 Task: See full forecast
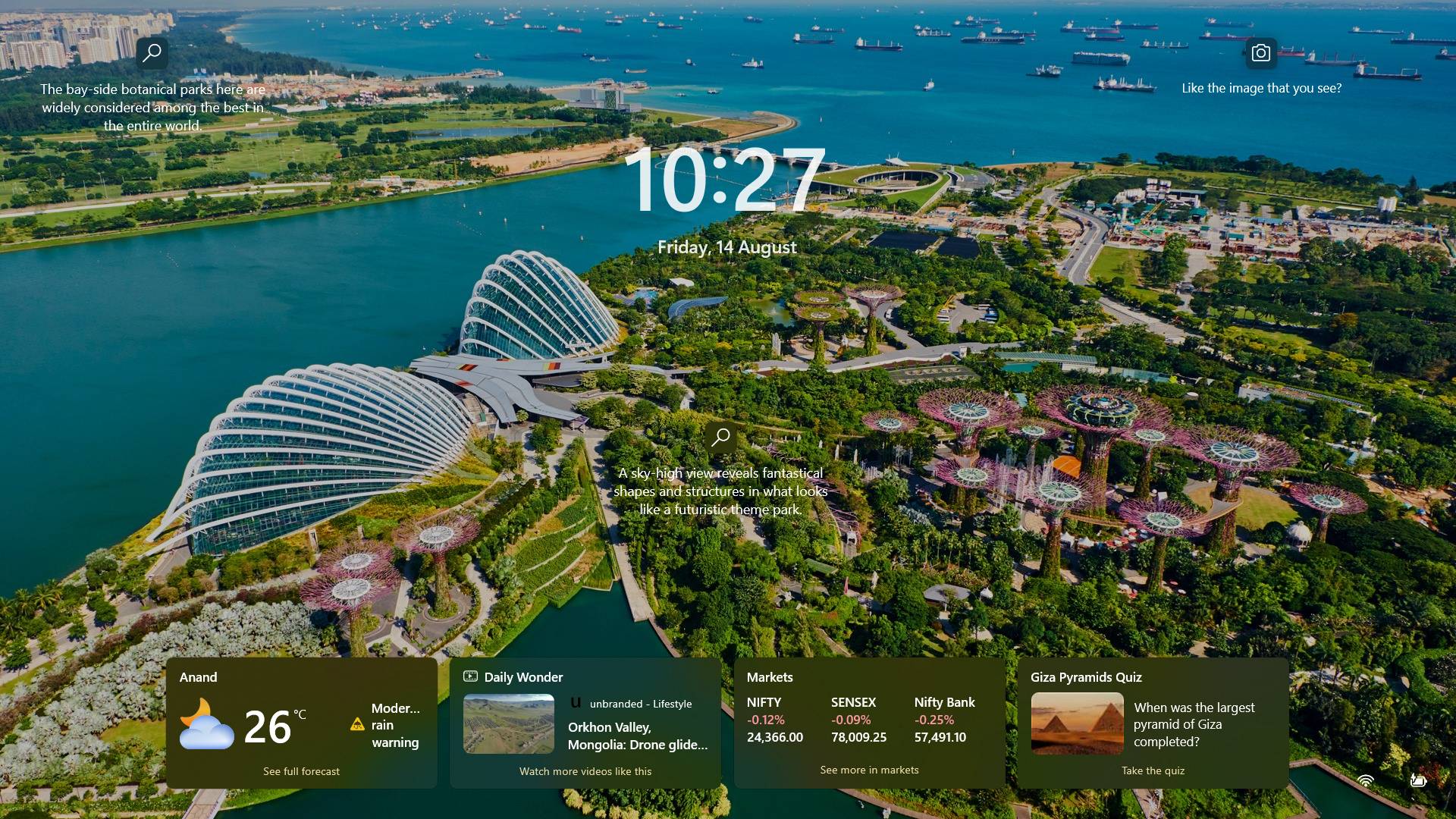coord(301,771)
